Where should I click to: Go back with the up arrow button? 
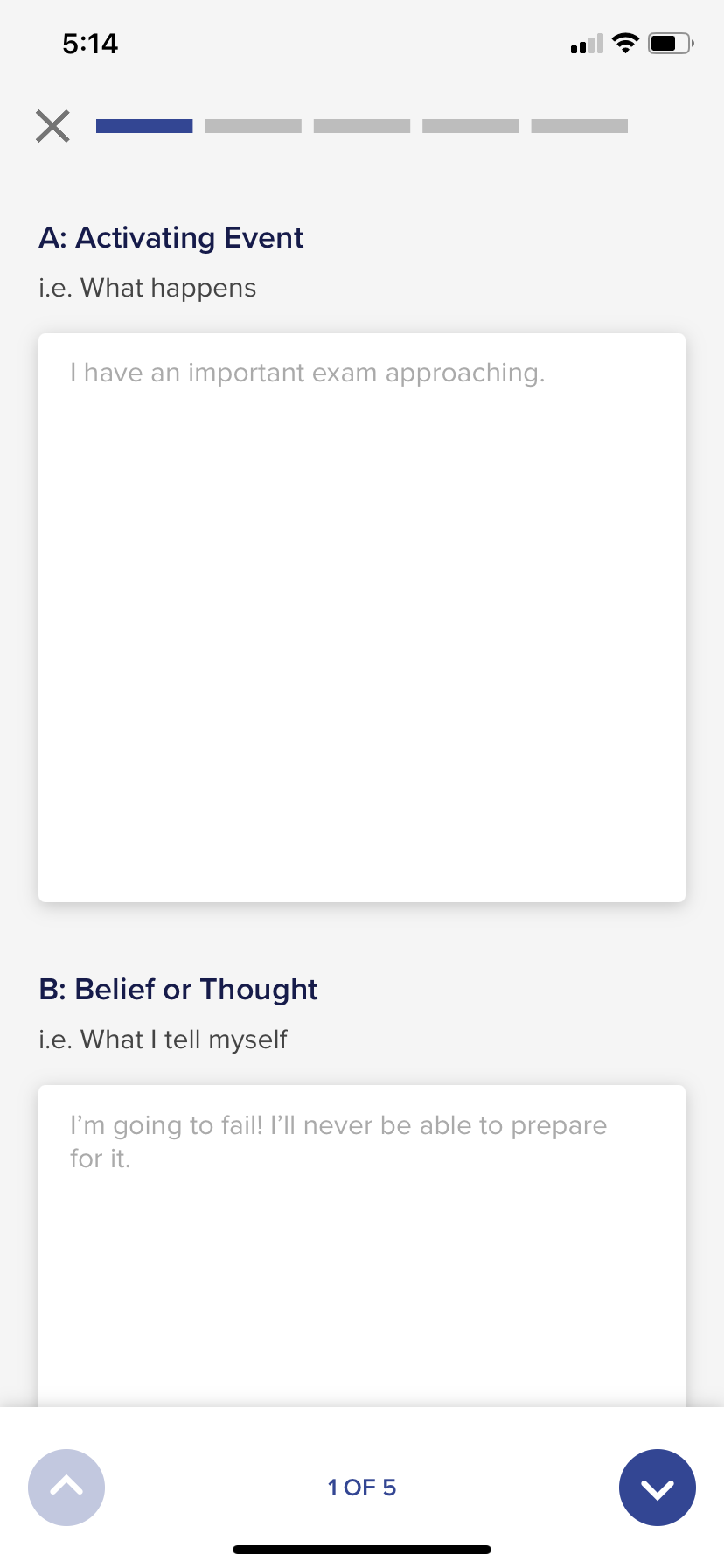66,1487
